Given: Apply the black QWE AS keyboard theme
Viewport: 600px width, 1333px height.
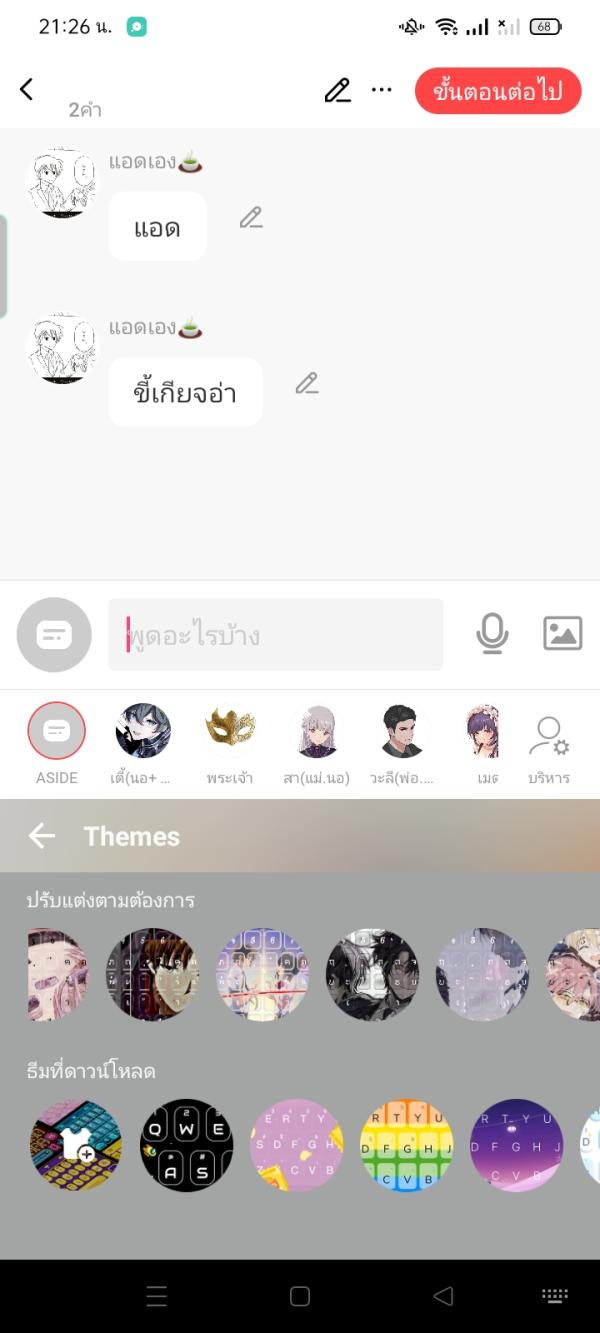Looking at the screenshot, I should click(x=186, y=1145).
